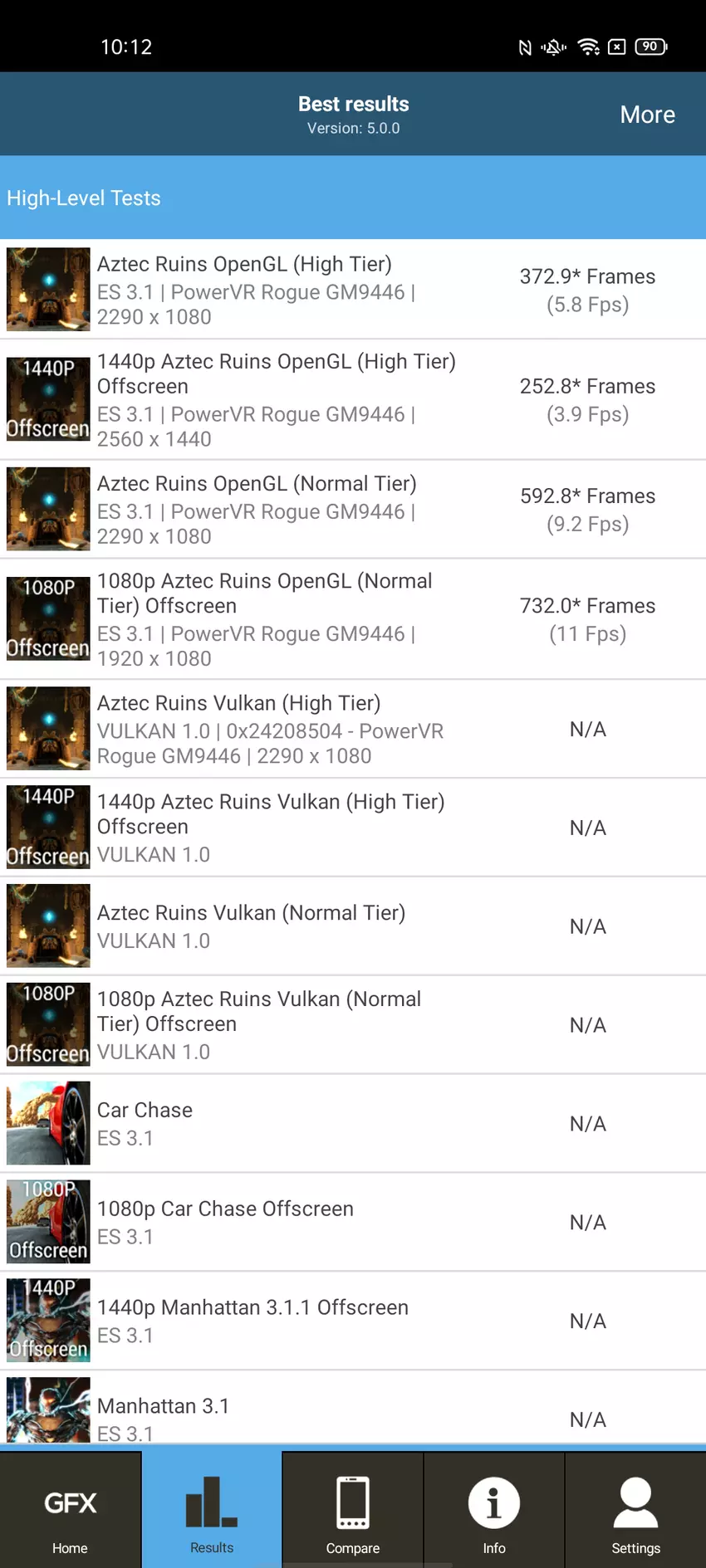
Task: Go to the Compare tab
Action: pos(353,1512)
